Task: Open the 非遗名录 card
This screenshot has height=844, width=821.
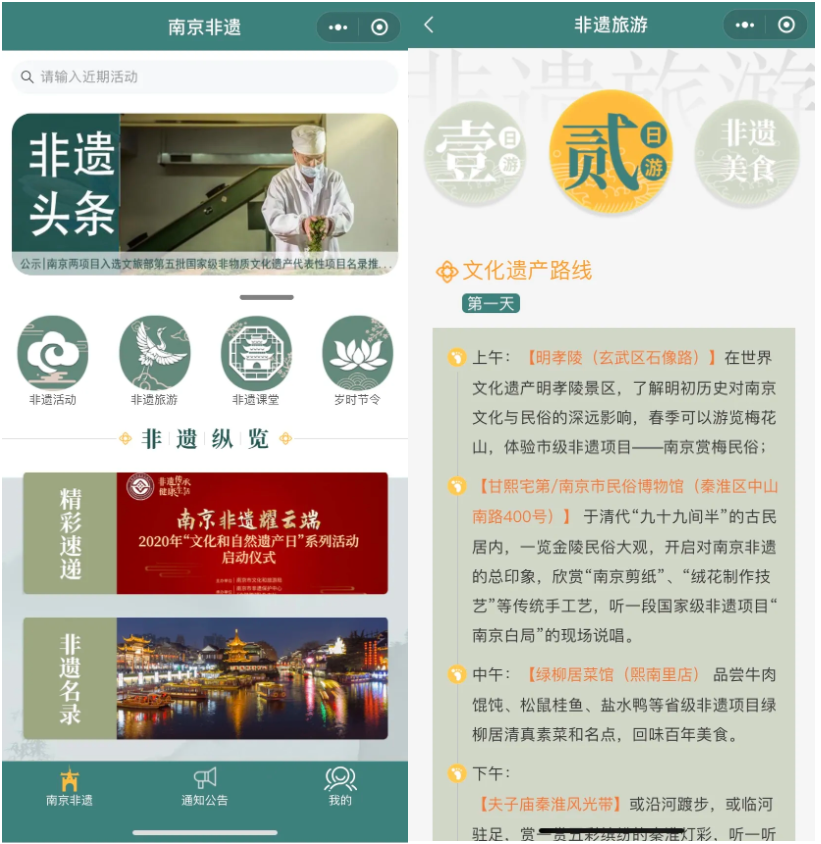Action: coord(205,678)
